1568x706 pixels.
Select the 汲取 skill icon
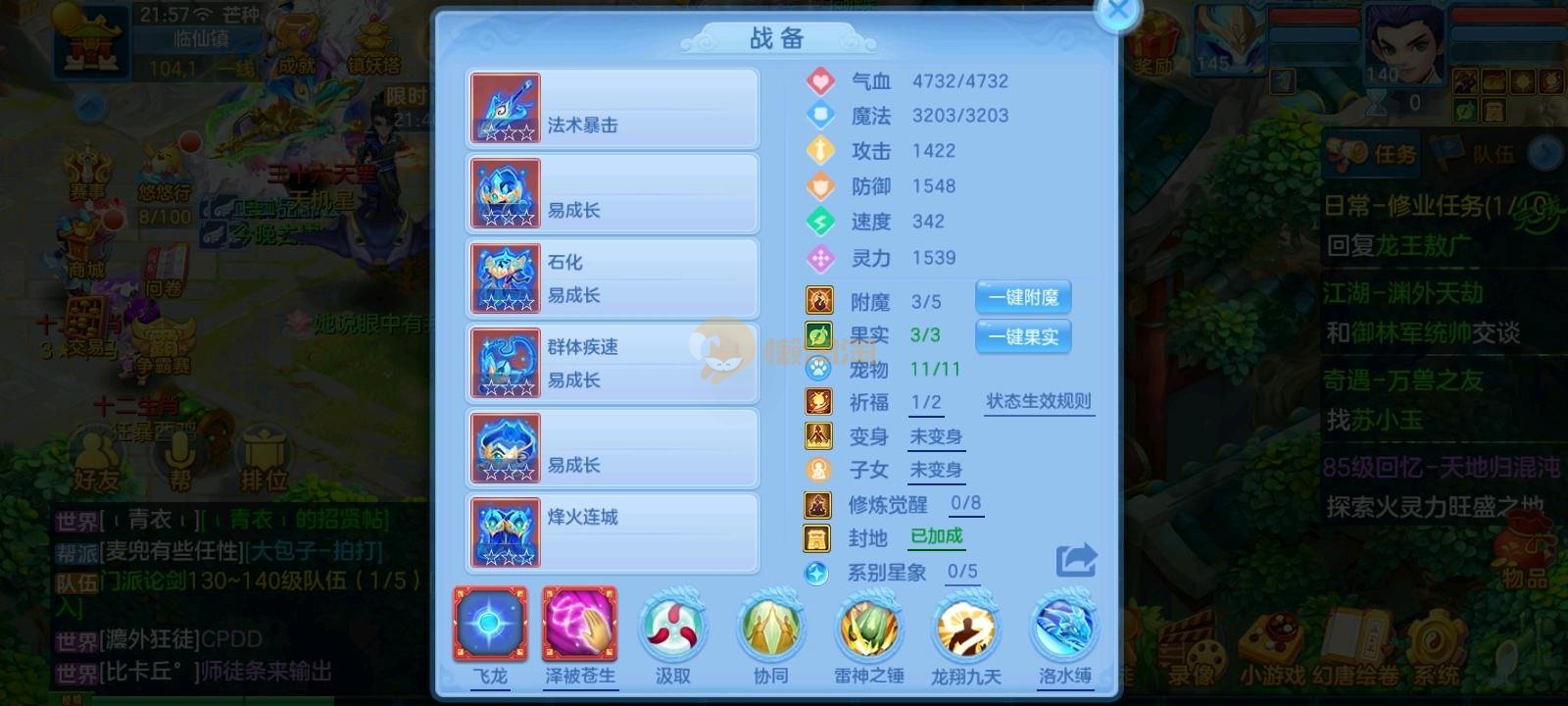click(673, 629)
